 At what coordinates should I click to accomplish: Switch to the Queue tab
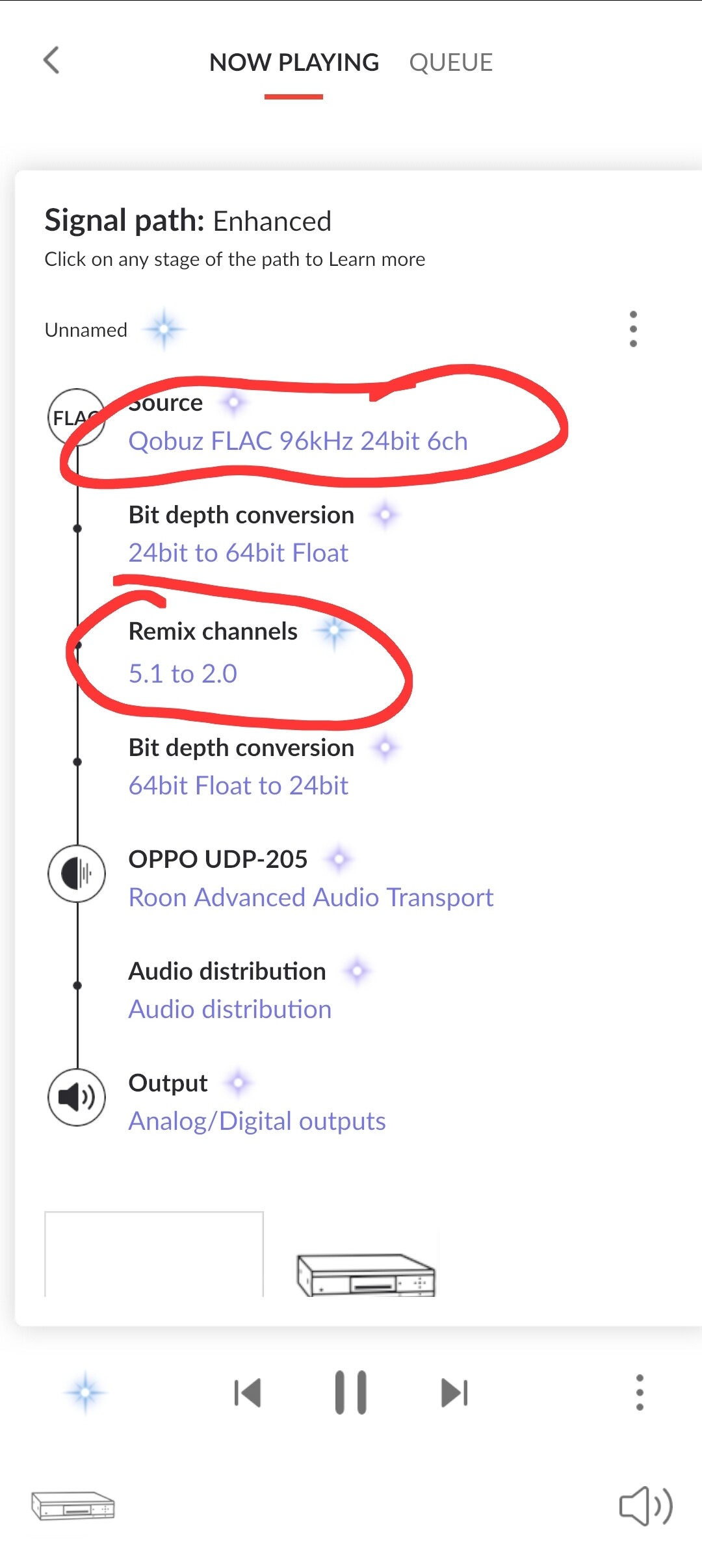point(450,62)
